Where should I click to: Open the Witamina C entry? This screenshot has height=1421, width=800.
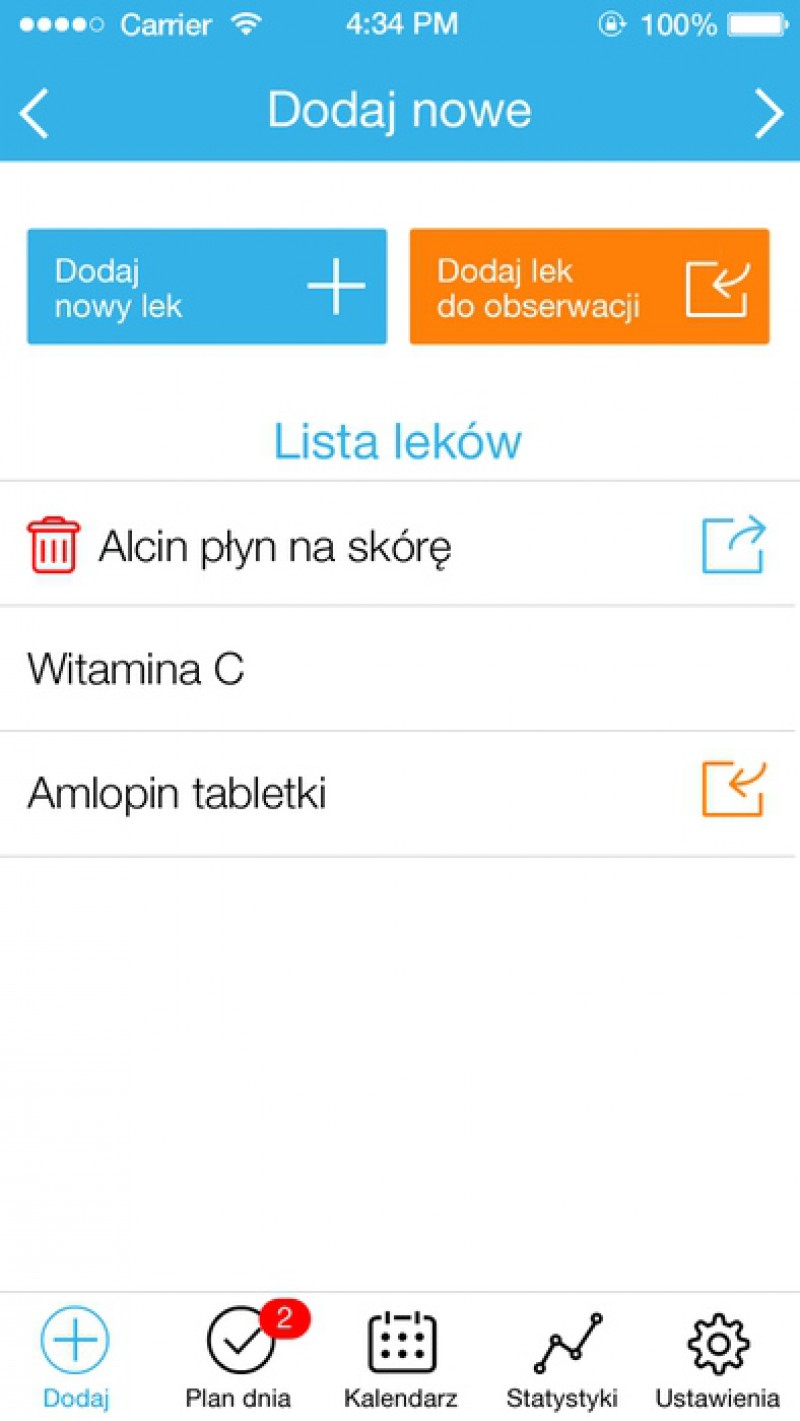tap(400, 669)
